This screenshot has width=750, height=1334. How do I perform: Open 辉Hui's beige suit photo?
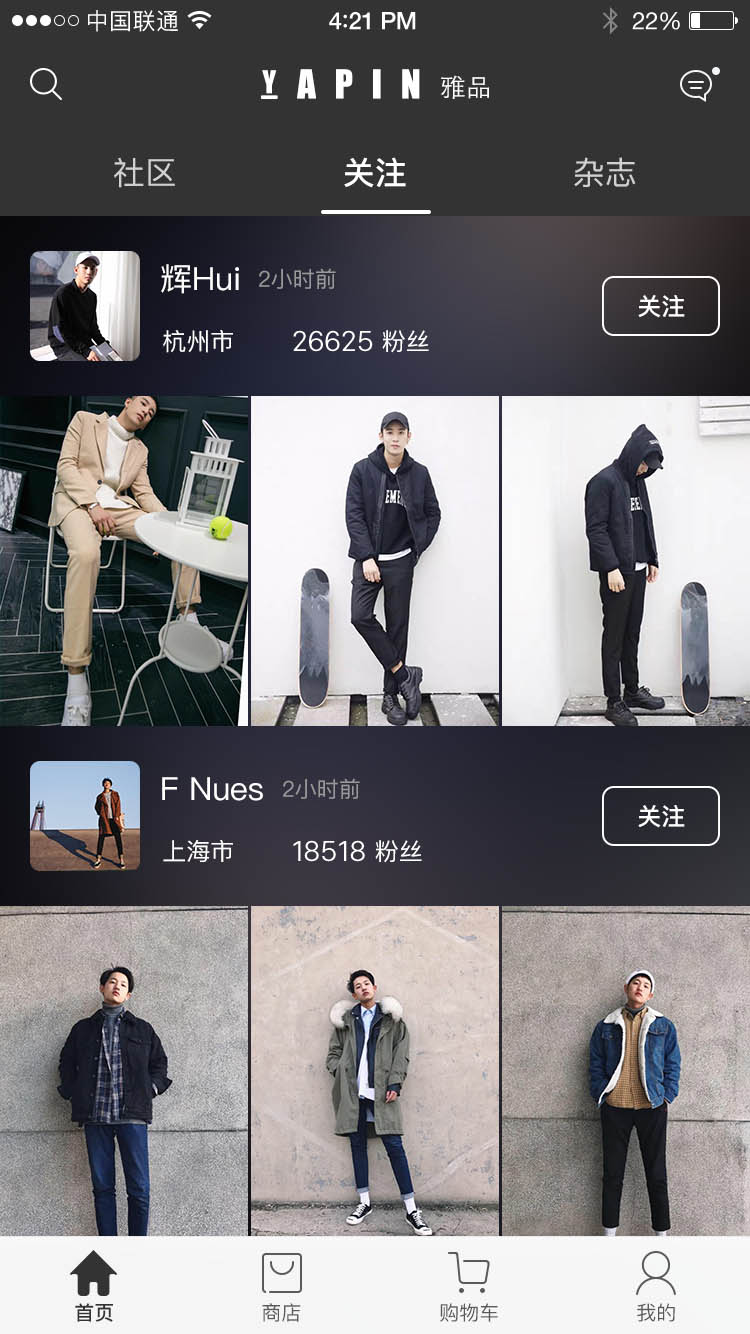tap(124, 561)
